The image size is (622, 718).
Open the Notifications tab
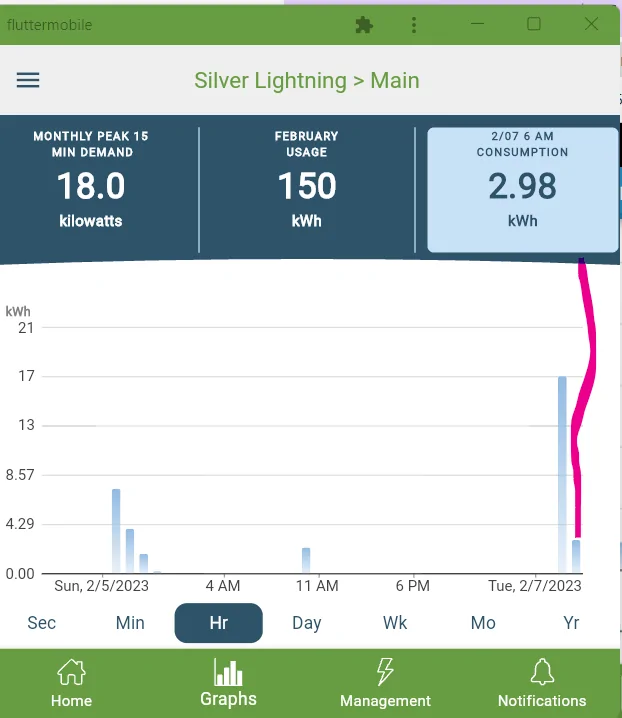(542, 684)
